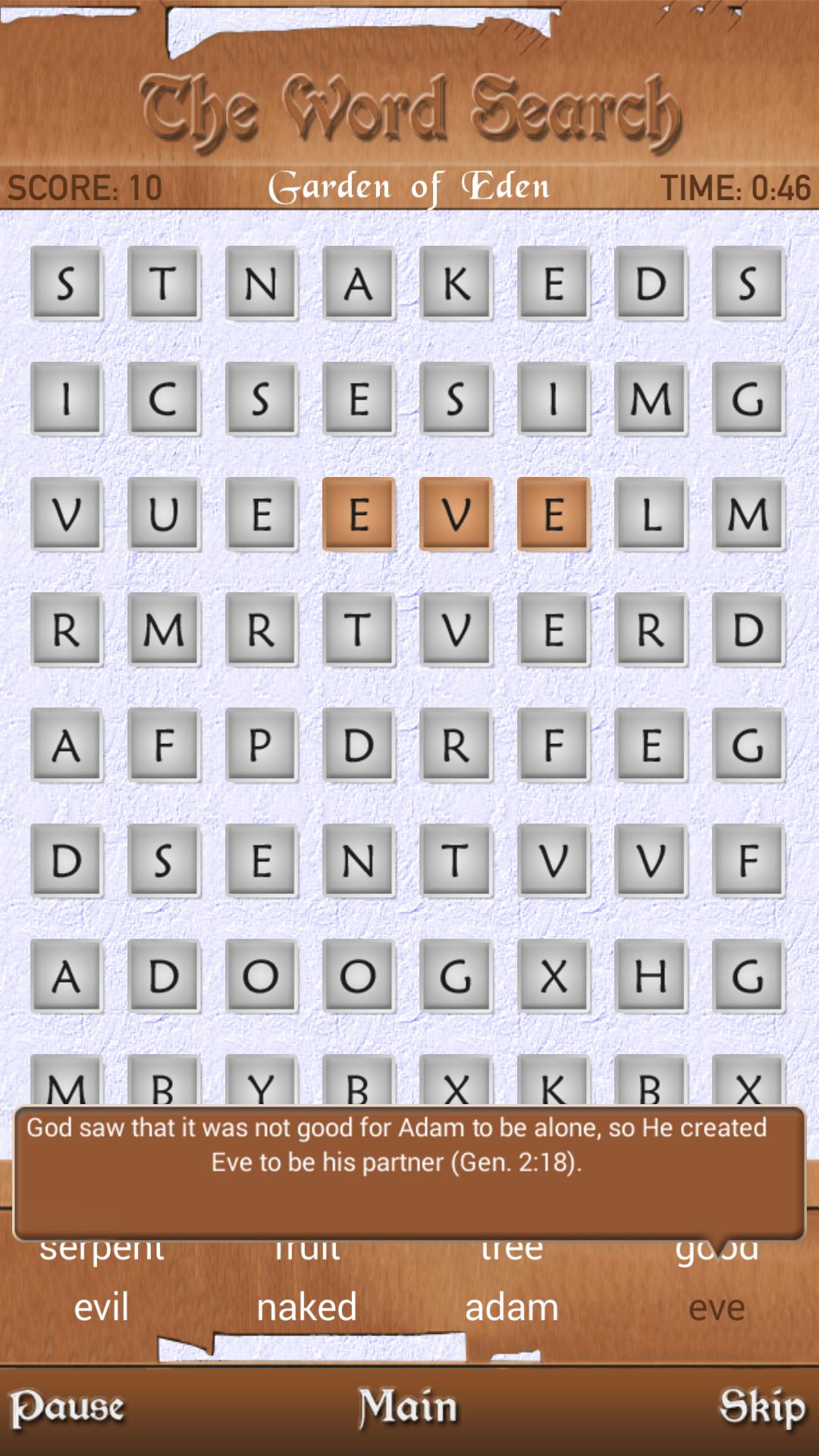Skip this puzzle

pos(761,1408)
